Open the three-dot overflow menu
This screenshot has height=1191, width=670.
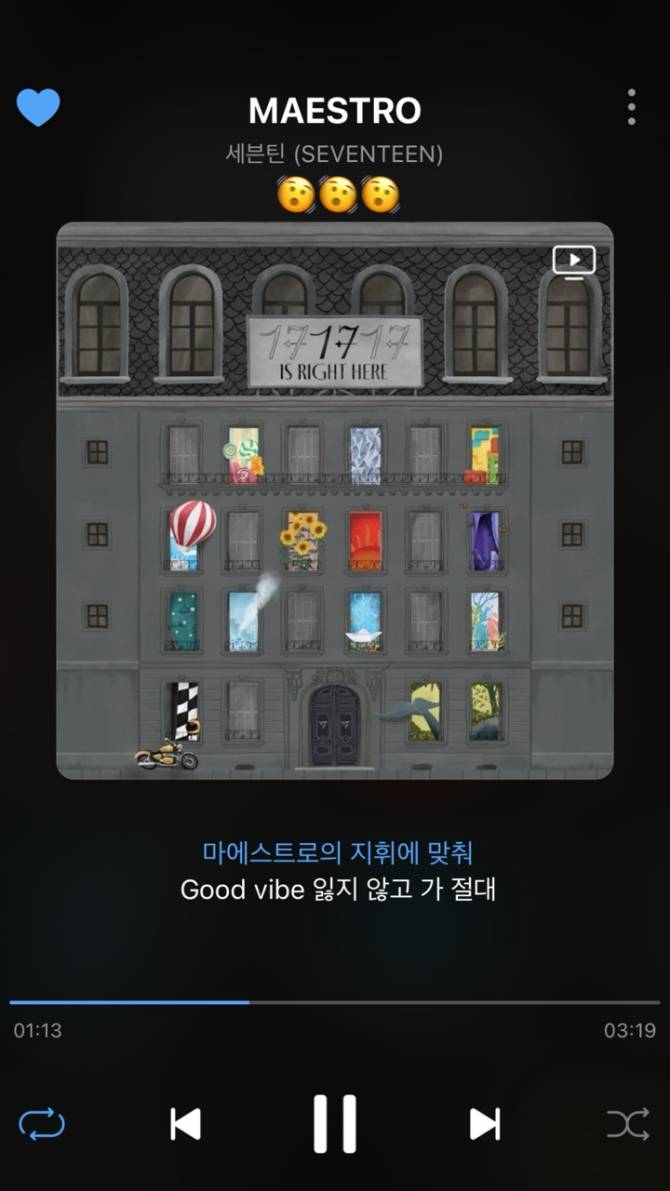pyautogui.click(x=631, y=107)
